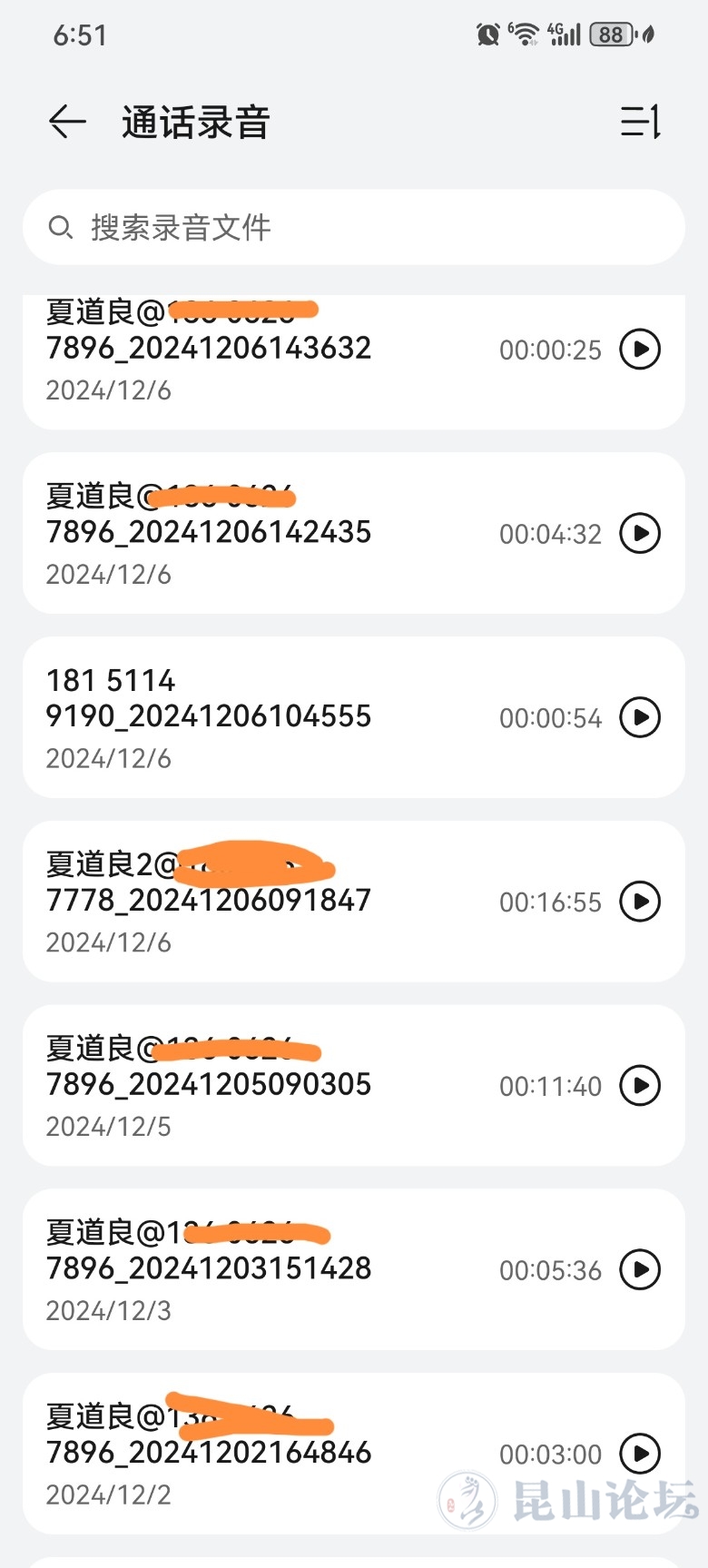Open the sort options icon
The width and height of the screenshot is (708, 1568).
point(640,122)
